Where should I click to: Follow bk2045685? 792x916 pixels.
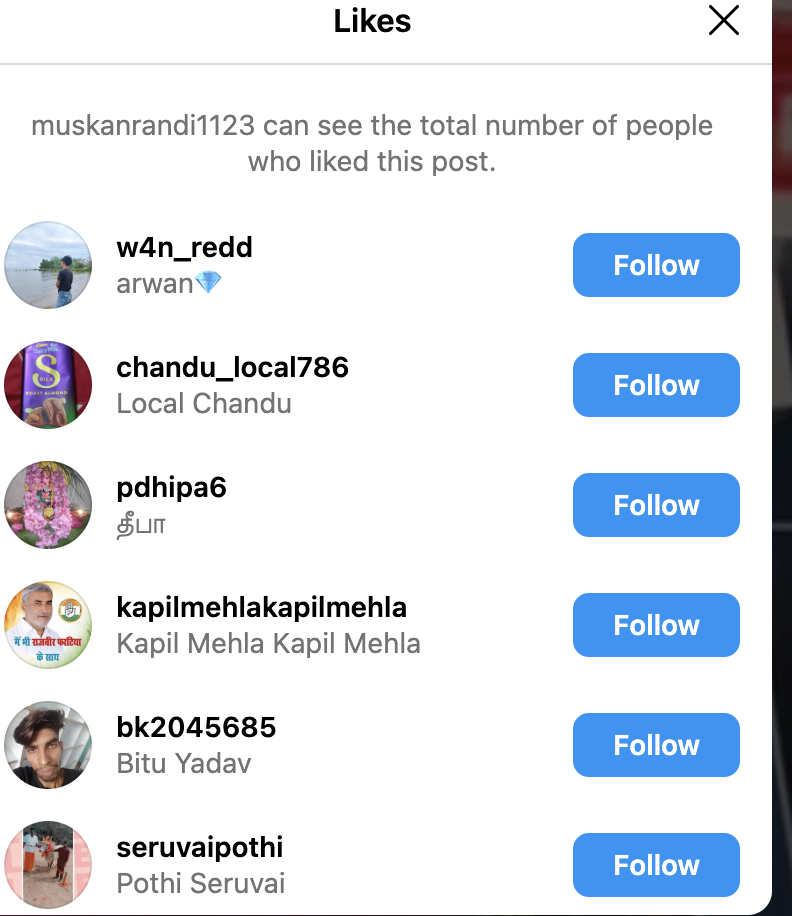point(656,745)
